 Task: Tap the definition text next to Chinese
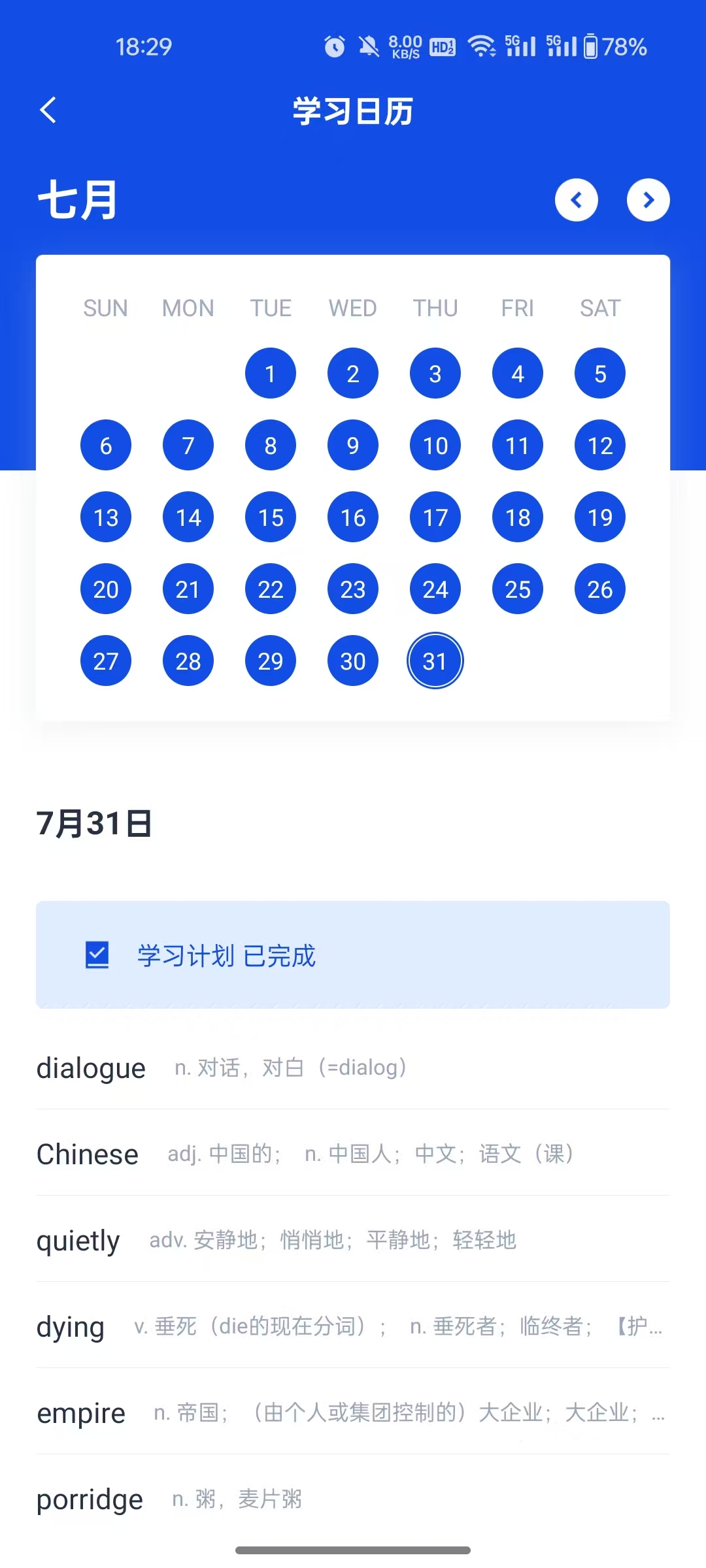(x=371, y=1153)
